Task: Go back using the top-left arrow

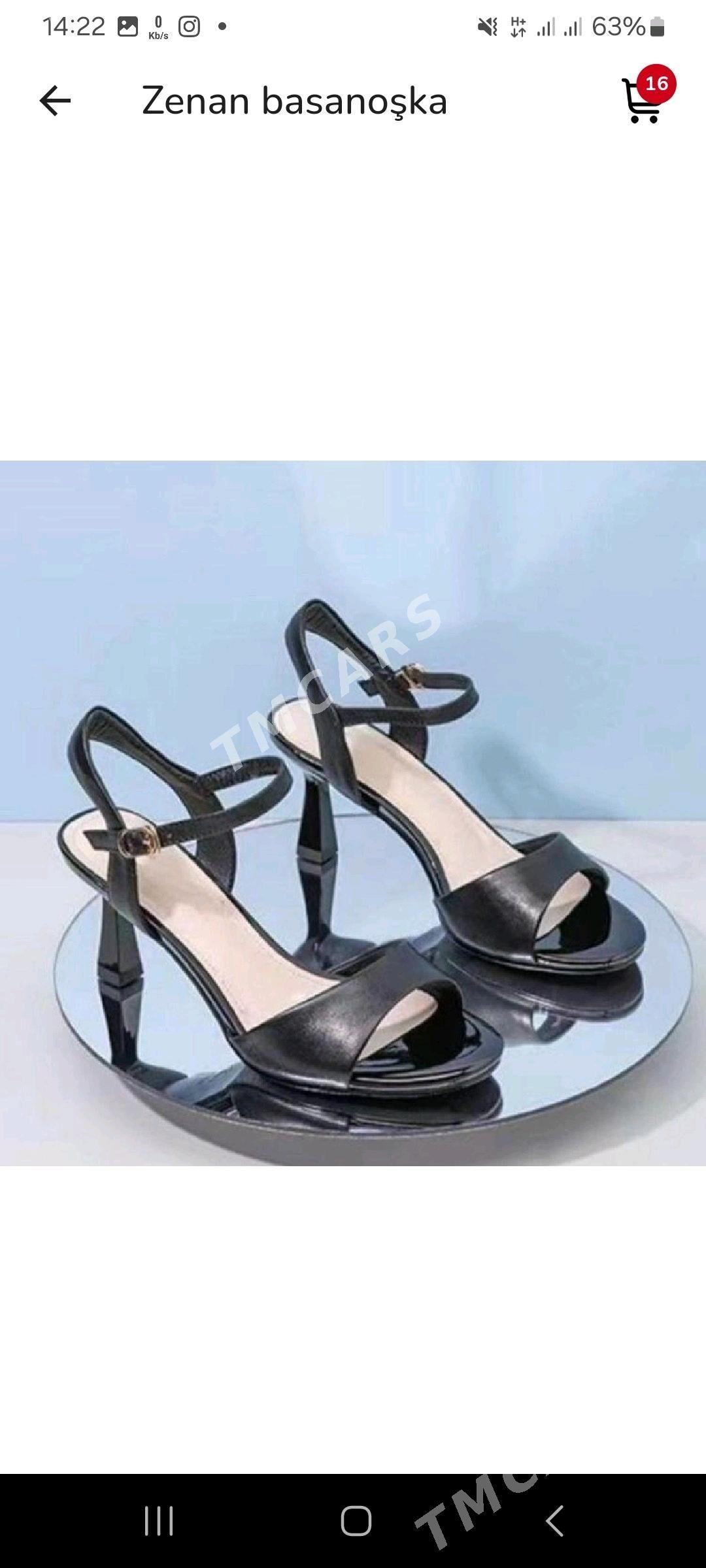Action: click(55, 101)
